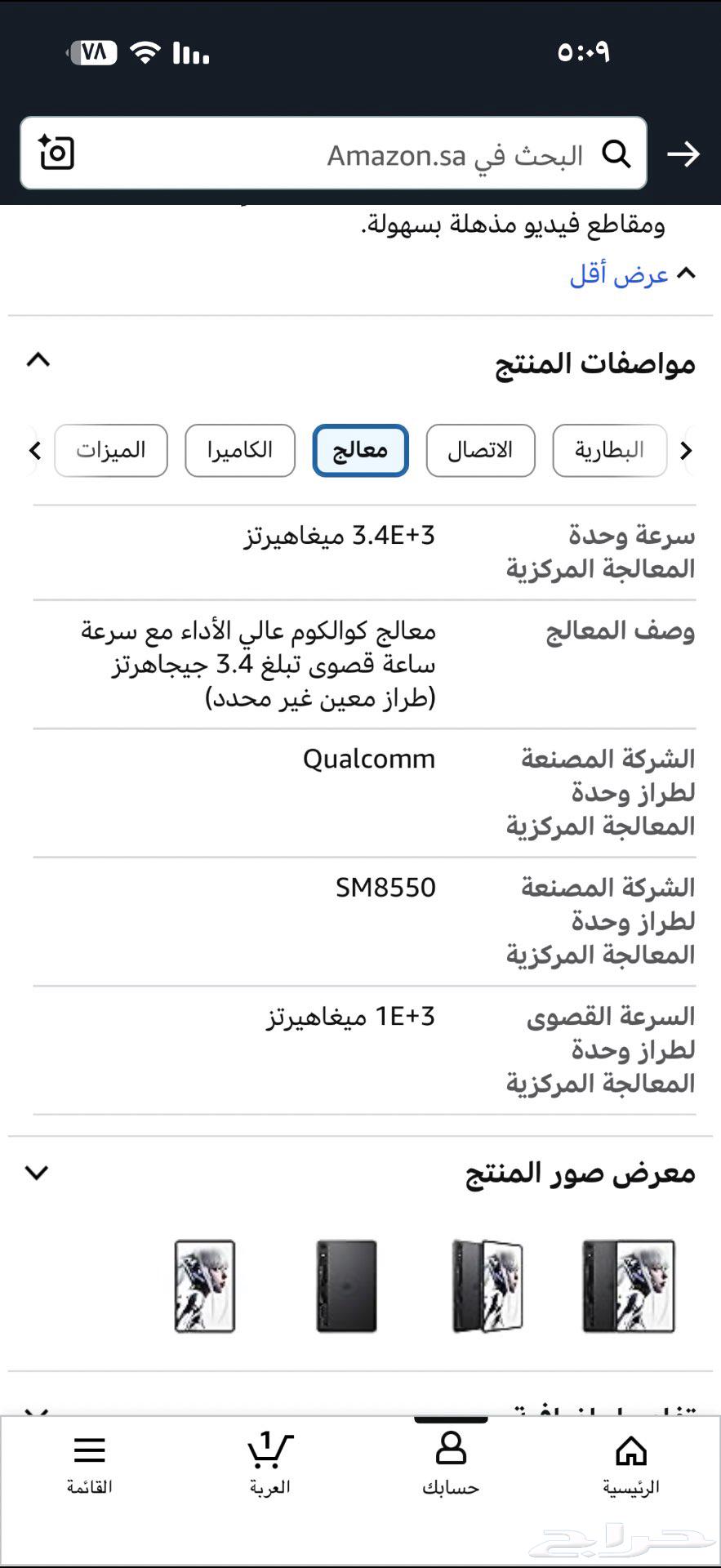Open the tablet back-view product thumbnail
This screenshot has height=1568, width=721.
coord(346,1286)
